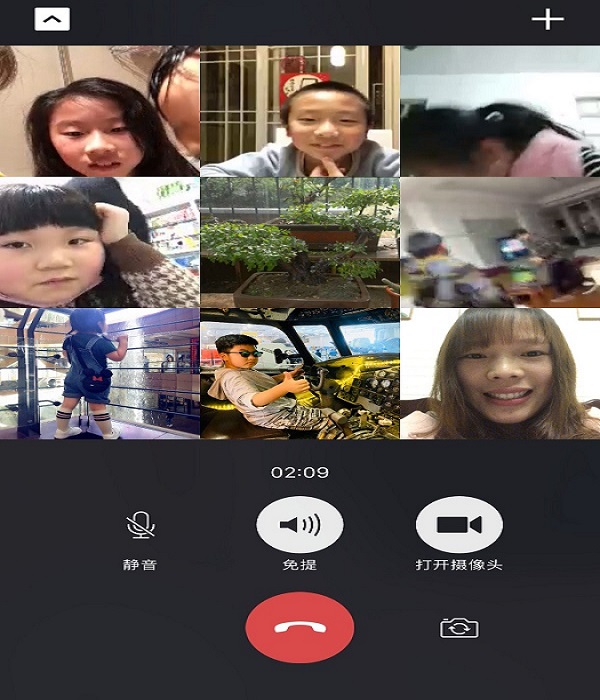Add more participants with the plus icon
The image size is (600, 700).
point(547,19)
